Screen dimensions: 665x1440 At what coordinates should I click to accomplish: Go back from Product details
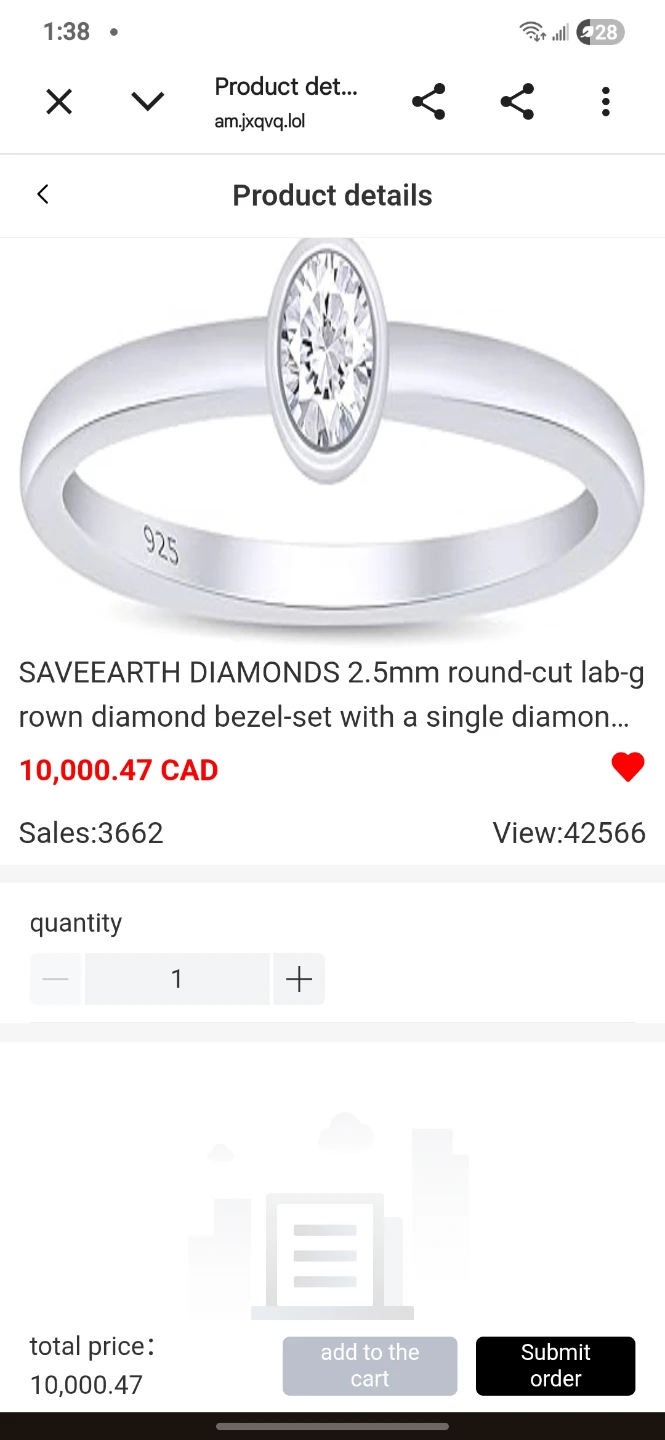tap(42, 195)
